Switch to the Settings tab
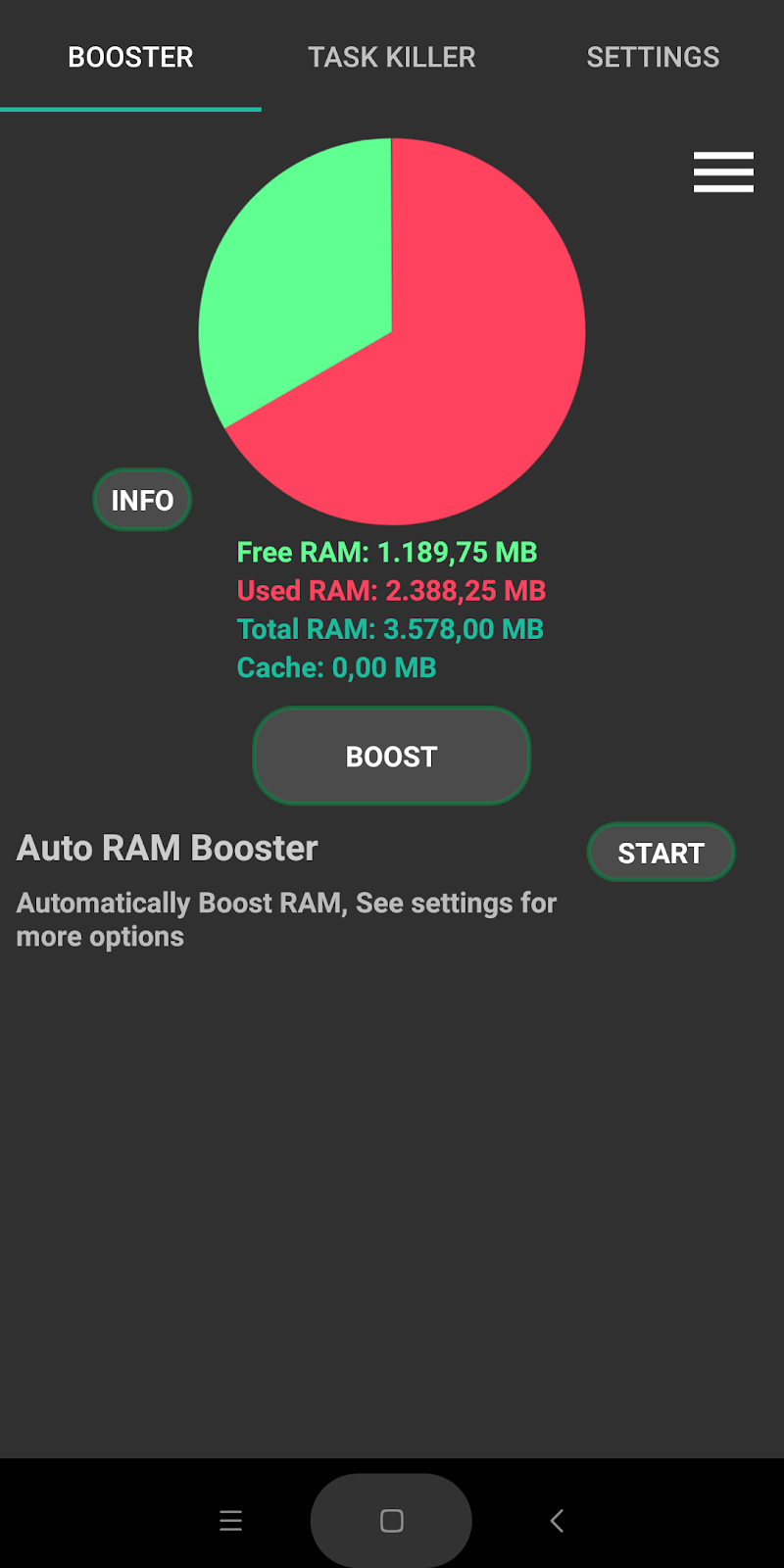 (x=653, y=57)
